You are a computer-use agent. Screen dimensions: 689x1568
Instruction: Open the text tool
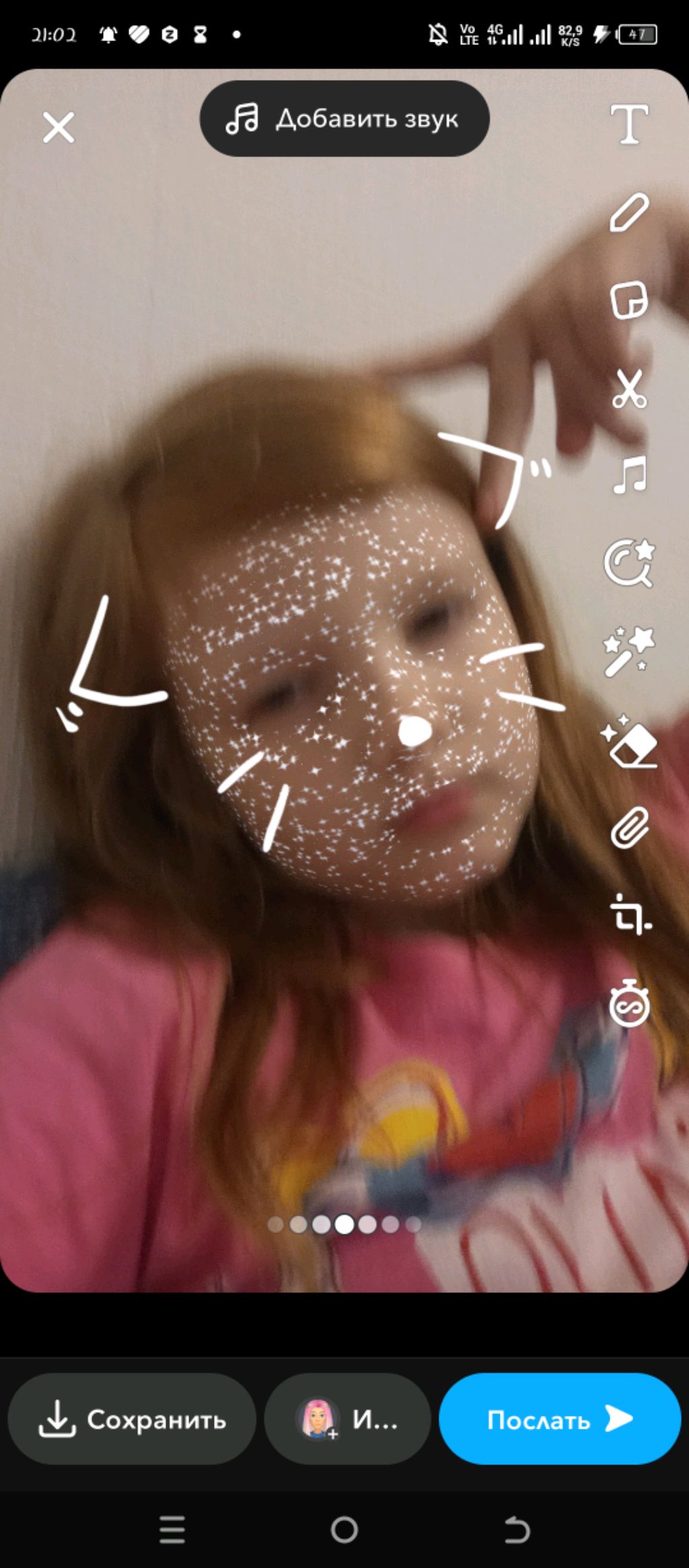coord(629,124)
